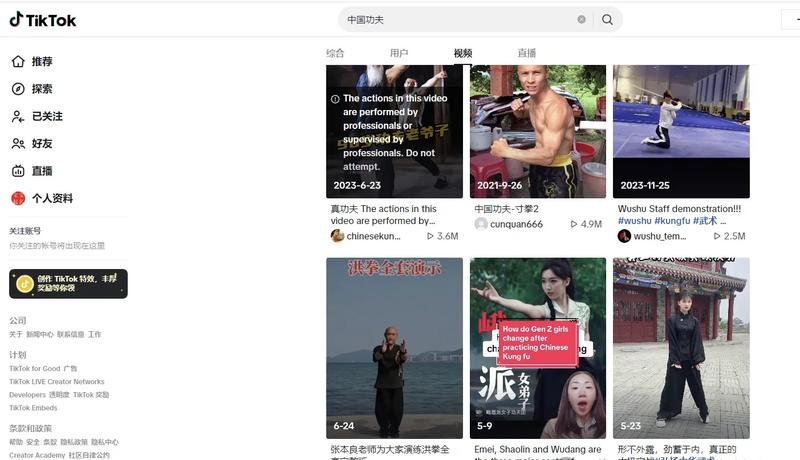
Task: Switch to the 直播 results tab
Action: 527,53
